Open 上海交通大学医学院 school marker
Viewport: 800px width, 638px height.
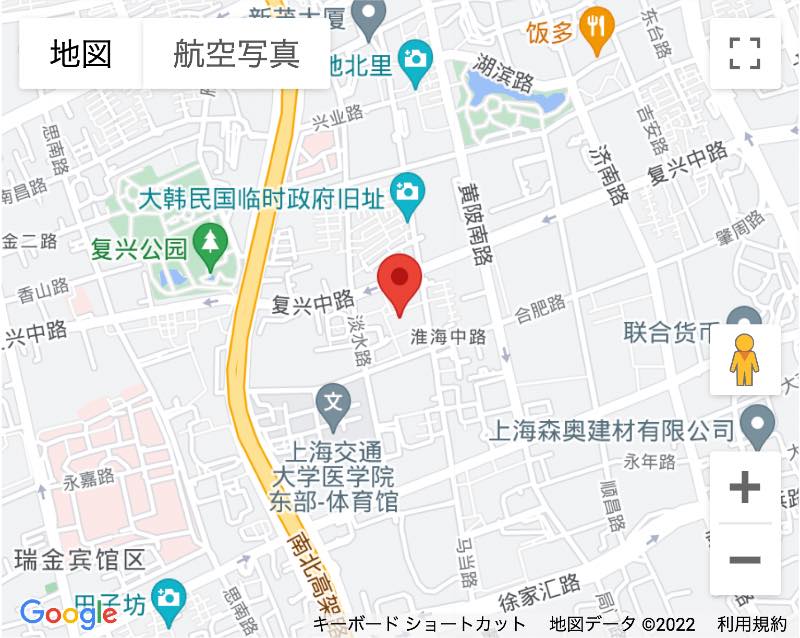tap(333, 405)
